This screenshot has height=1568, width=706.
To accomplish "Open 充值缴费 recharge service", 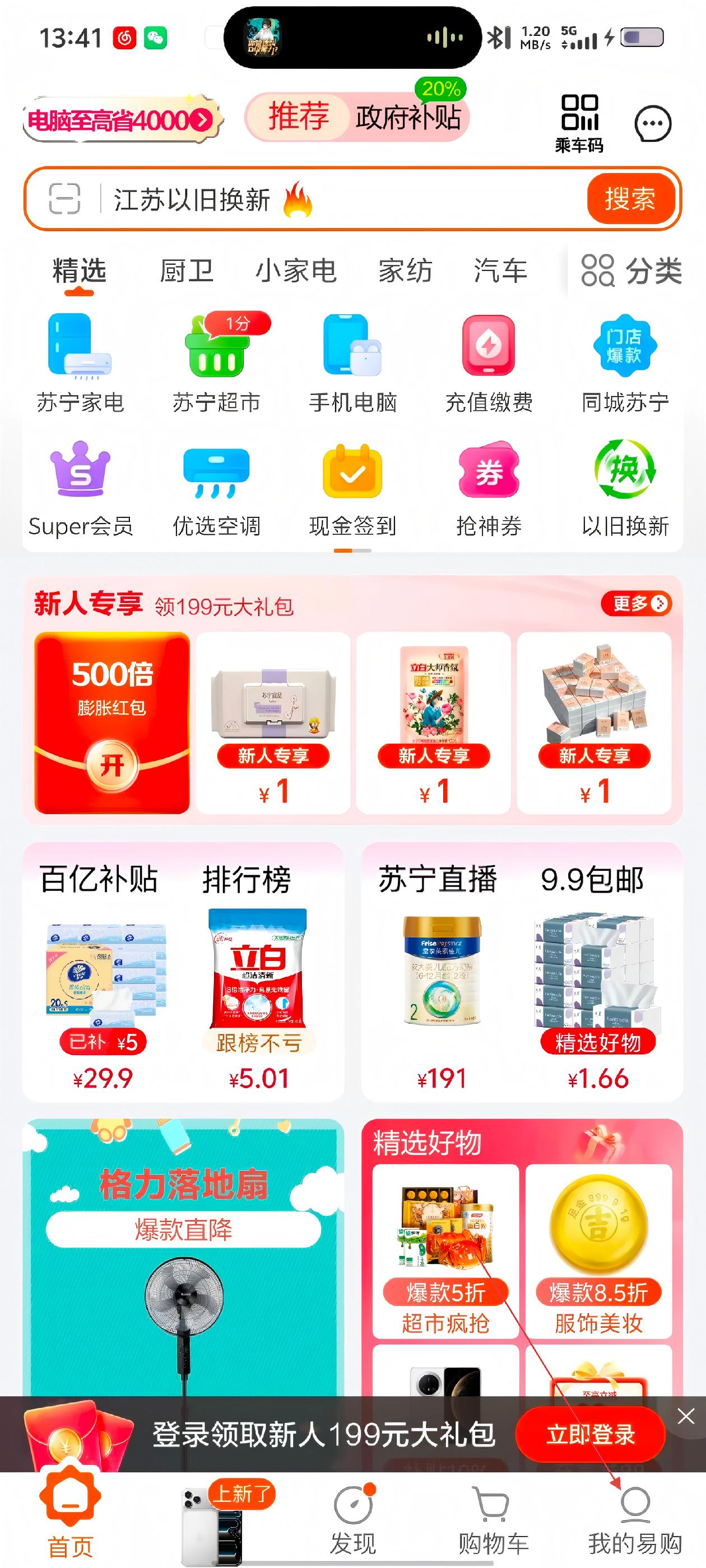I will (x=489, y=363).
